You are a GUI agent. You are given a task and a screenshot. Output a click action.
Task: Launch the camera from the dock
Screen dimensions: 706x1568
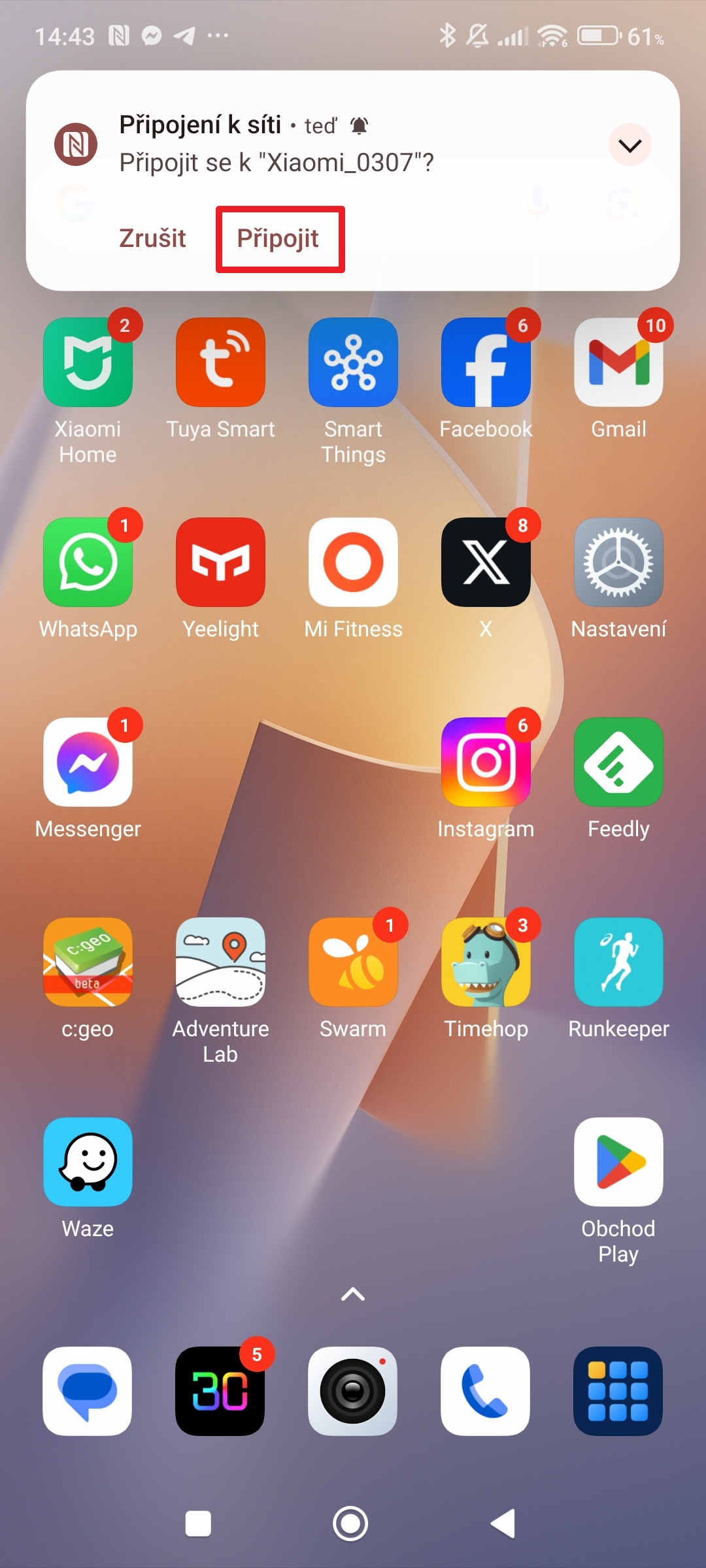click(353, 1391)
